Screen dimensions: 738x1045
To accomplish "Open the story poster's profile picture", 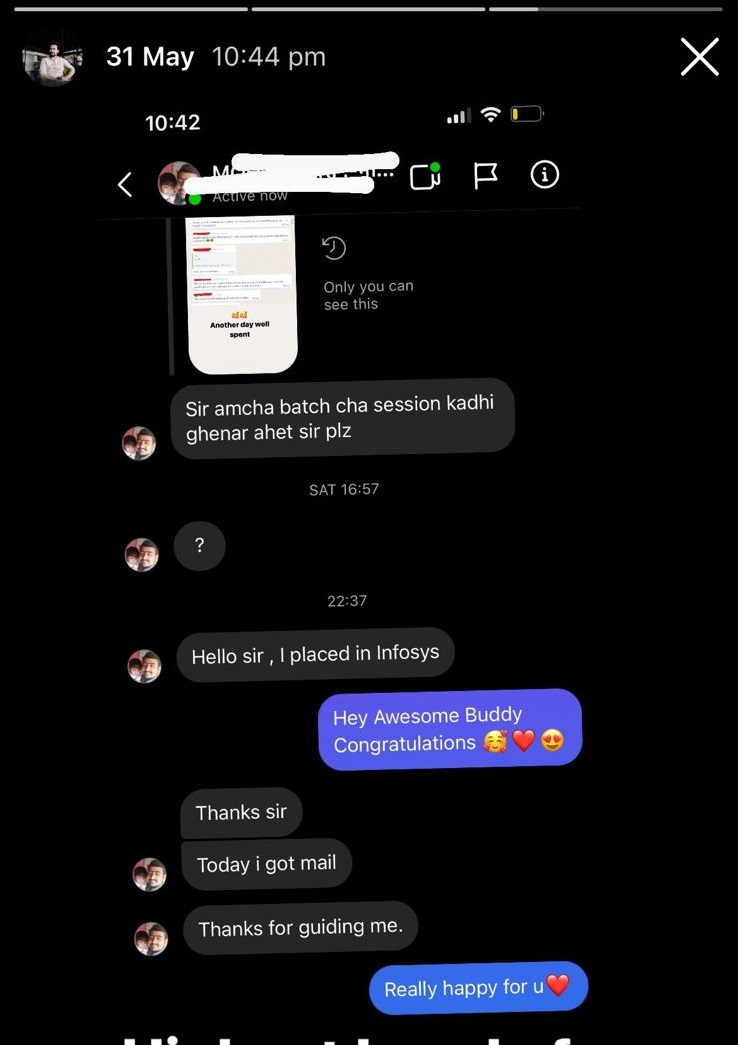I will coord(52,58).
